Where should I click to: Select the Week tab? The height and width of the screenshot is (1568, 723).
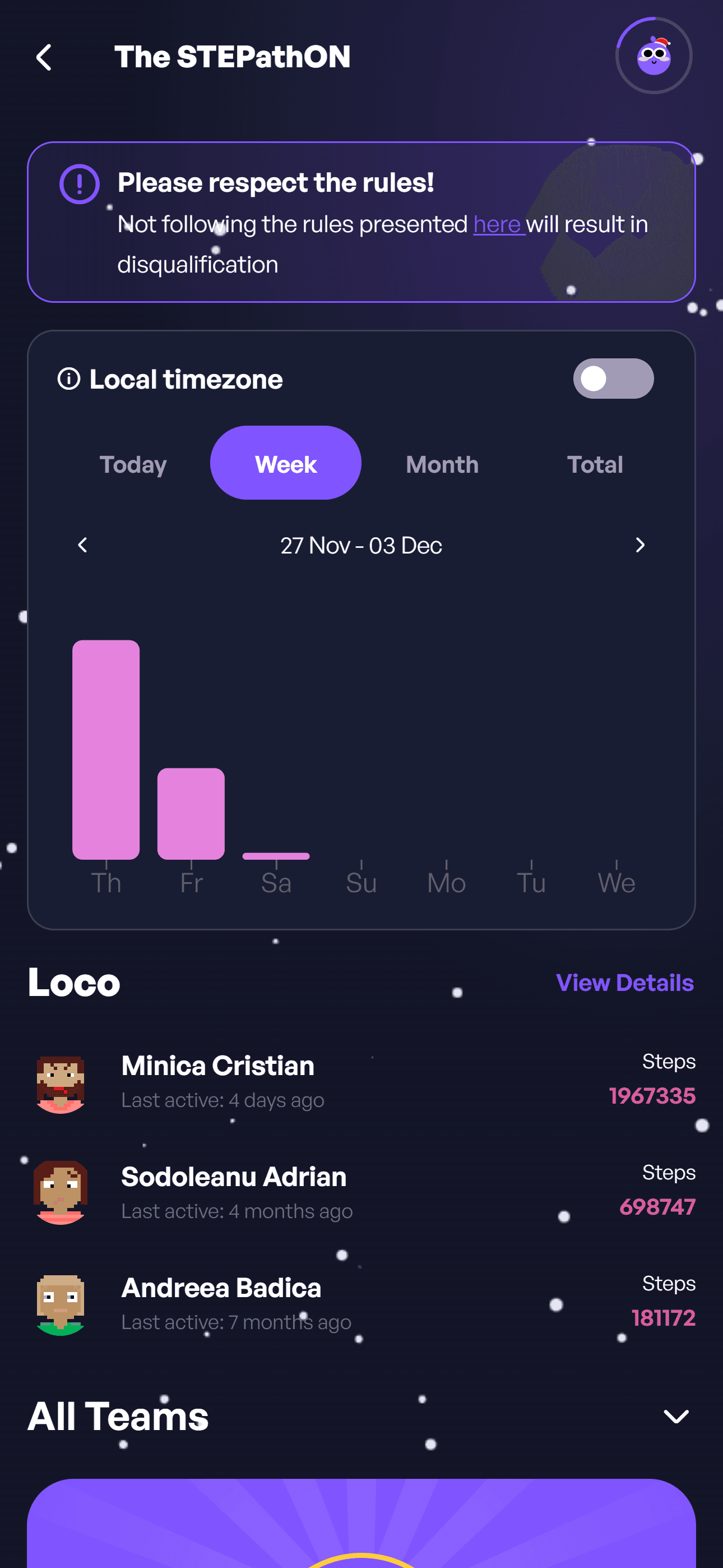(x=285, y=463)
